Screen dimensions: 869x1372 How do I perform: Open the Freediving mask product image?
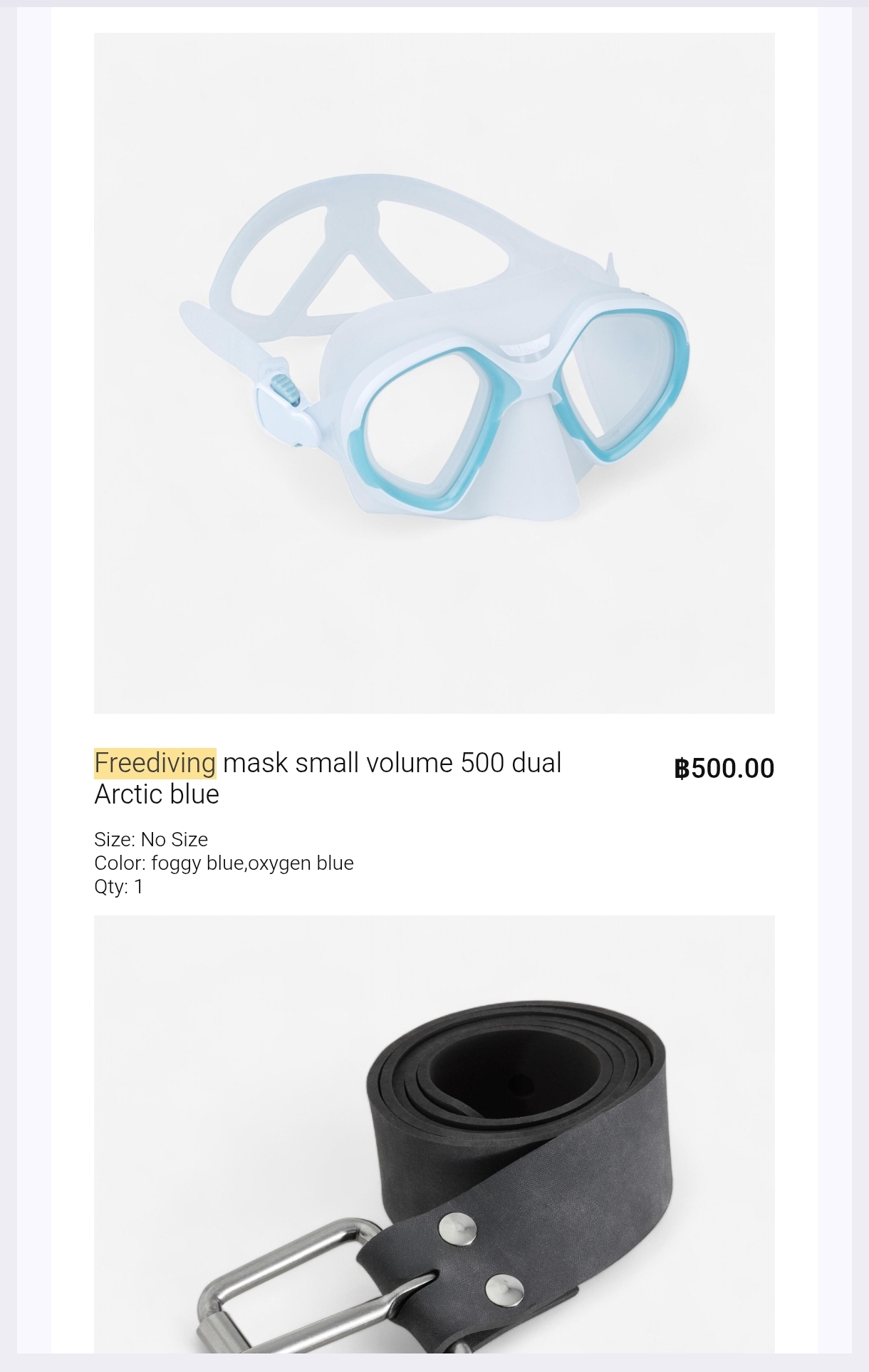point(434,373)
